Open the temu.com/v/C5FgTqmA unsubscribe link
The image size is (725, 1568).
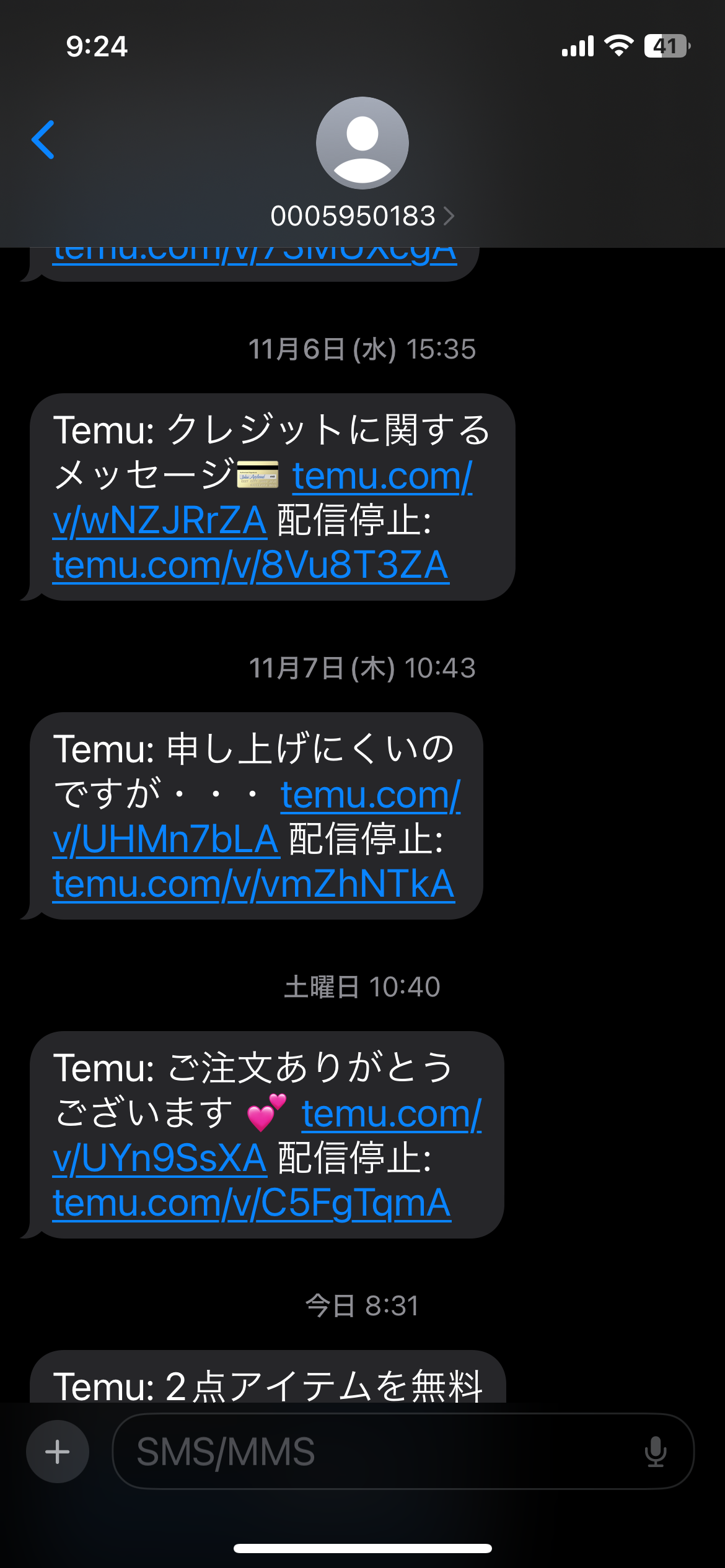pos(252,1203)
